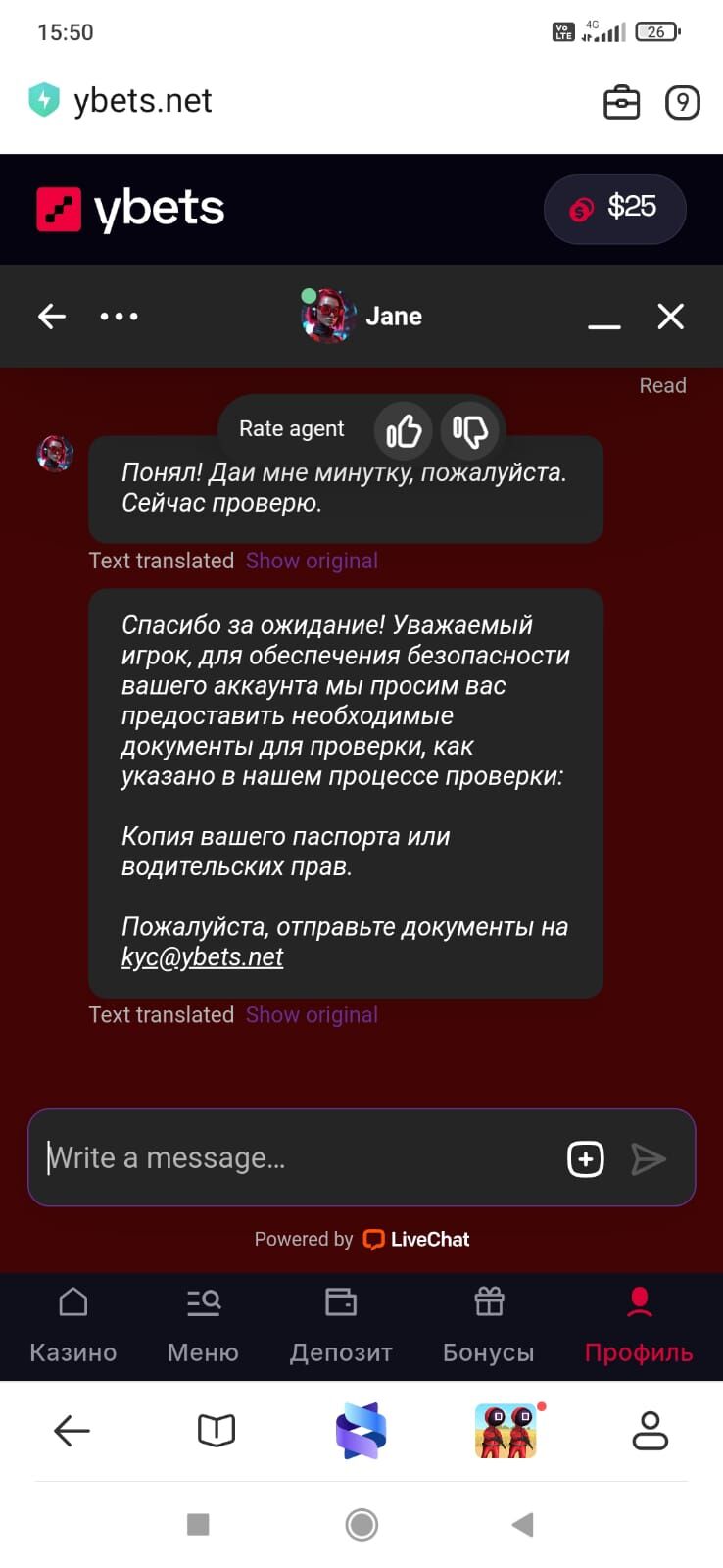Open the Меню tab

(x=204, y=1327)
